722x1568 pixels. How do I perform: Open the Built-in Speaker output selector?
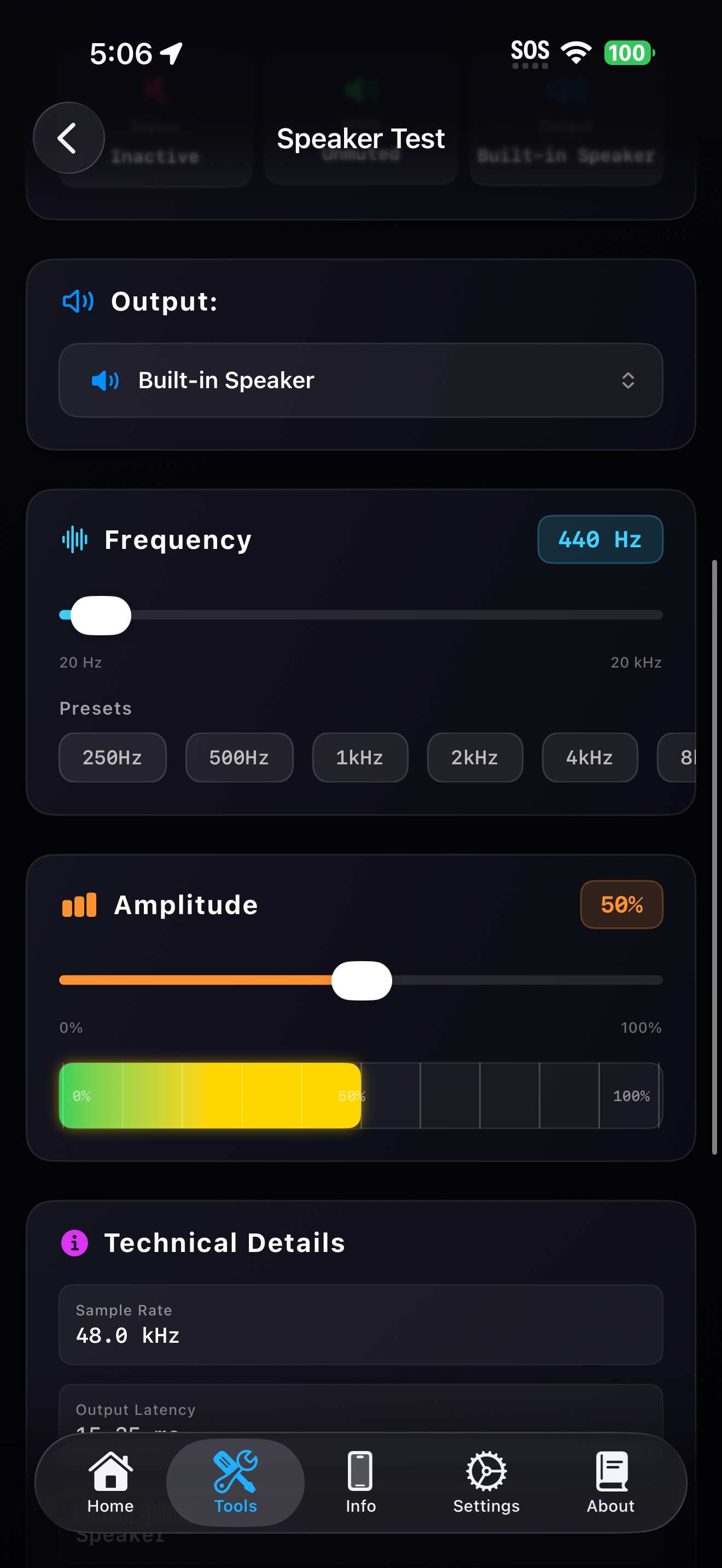[x=360, y=380]
